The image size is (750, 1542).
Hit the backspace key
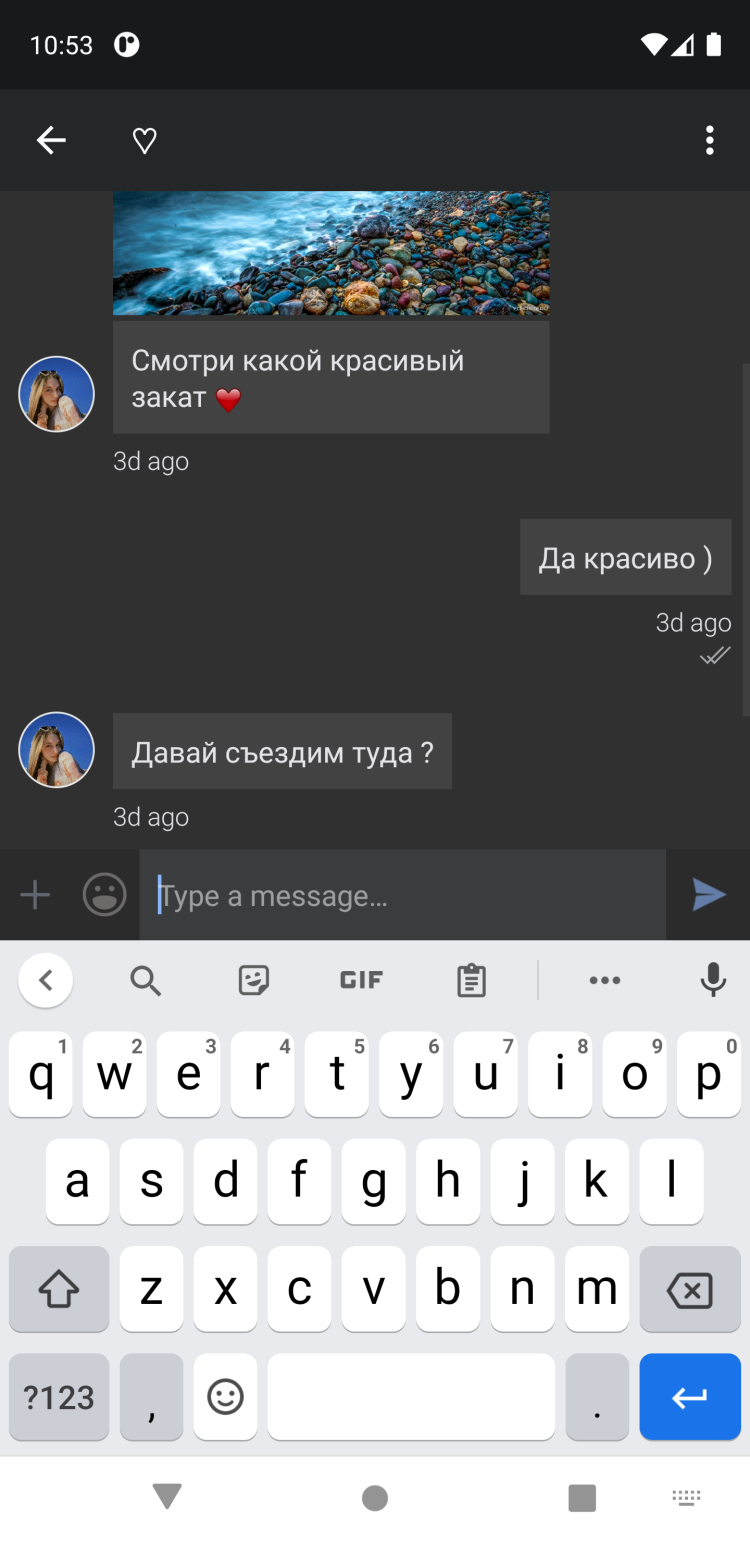tap(690, 1290)
